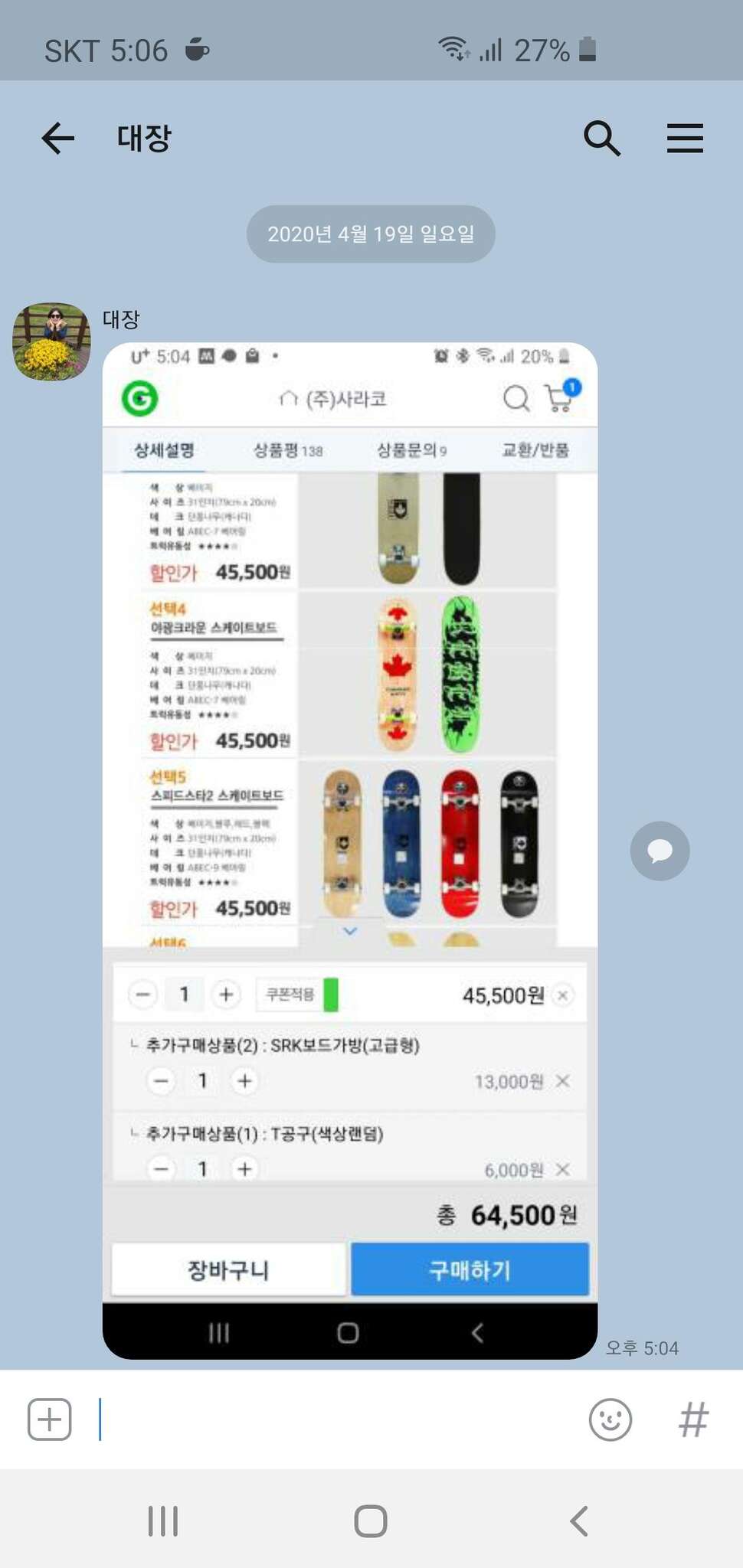Open the shared shopping screenshot image

350,851
